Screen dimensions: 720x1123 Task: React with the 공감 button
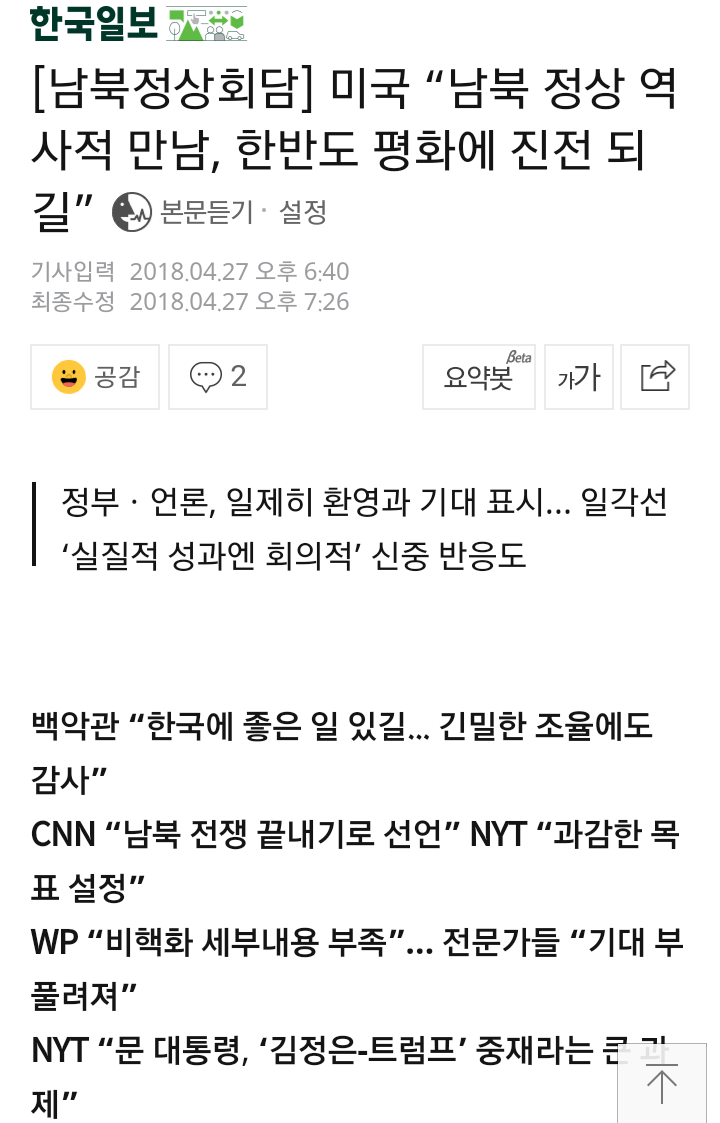pyautogui.click(x=95, y=377)
